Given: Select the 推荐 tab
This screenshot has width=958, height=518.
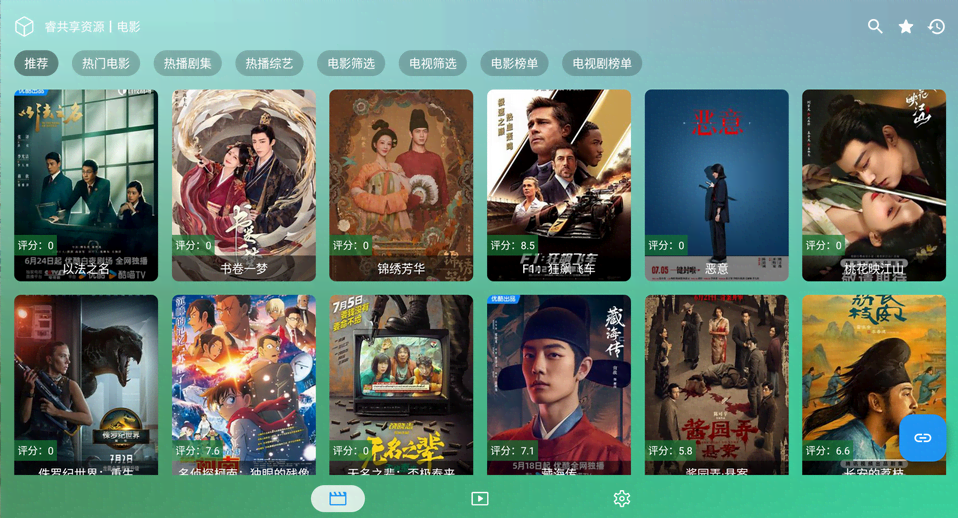Looking at the screenshot, I should point(36,63).
